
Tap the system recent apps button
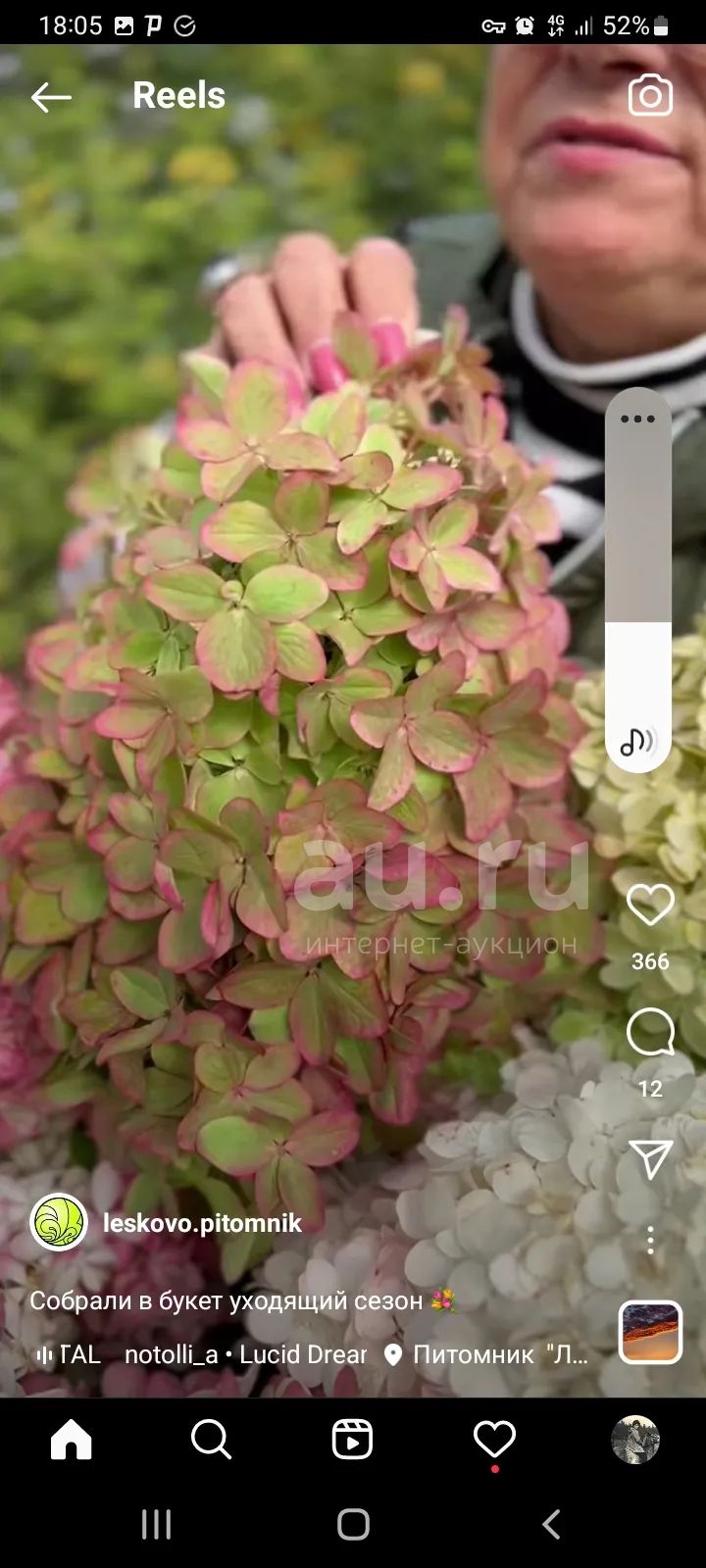(157, 1524)
